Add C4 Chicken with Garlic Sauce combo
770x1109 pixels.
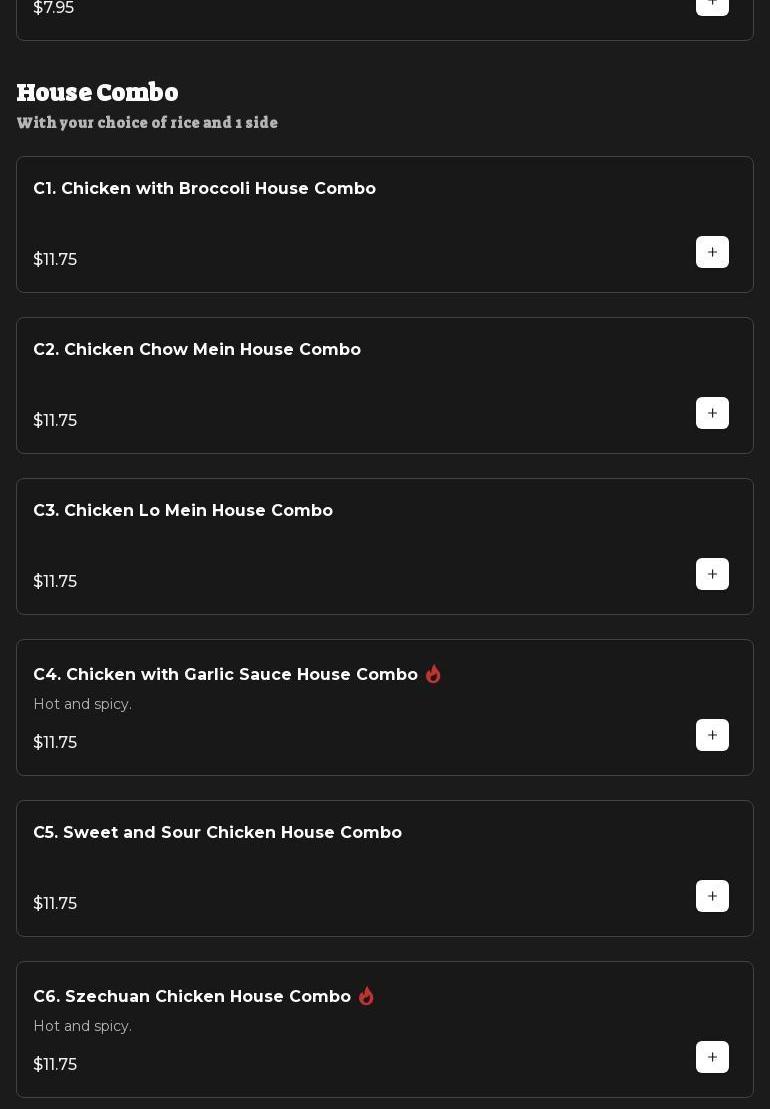(712, 735)
